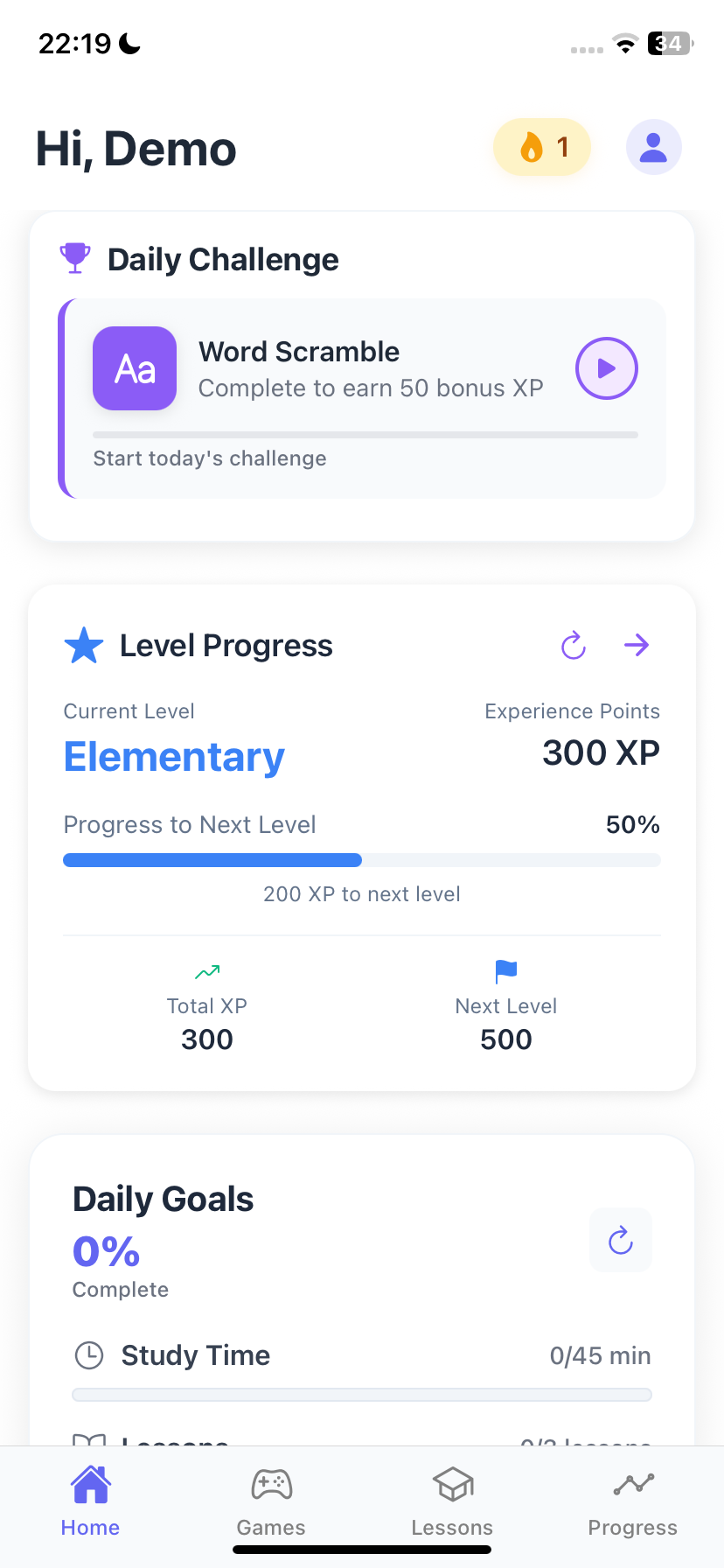The height and width of the screenshot is (1568, 724).
Task: Click the Next Level flag icon
Action: point(505,971)
